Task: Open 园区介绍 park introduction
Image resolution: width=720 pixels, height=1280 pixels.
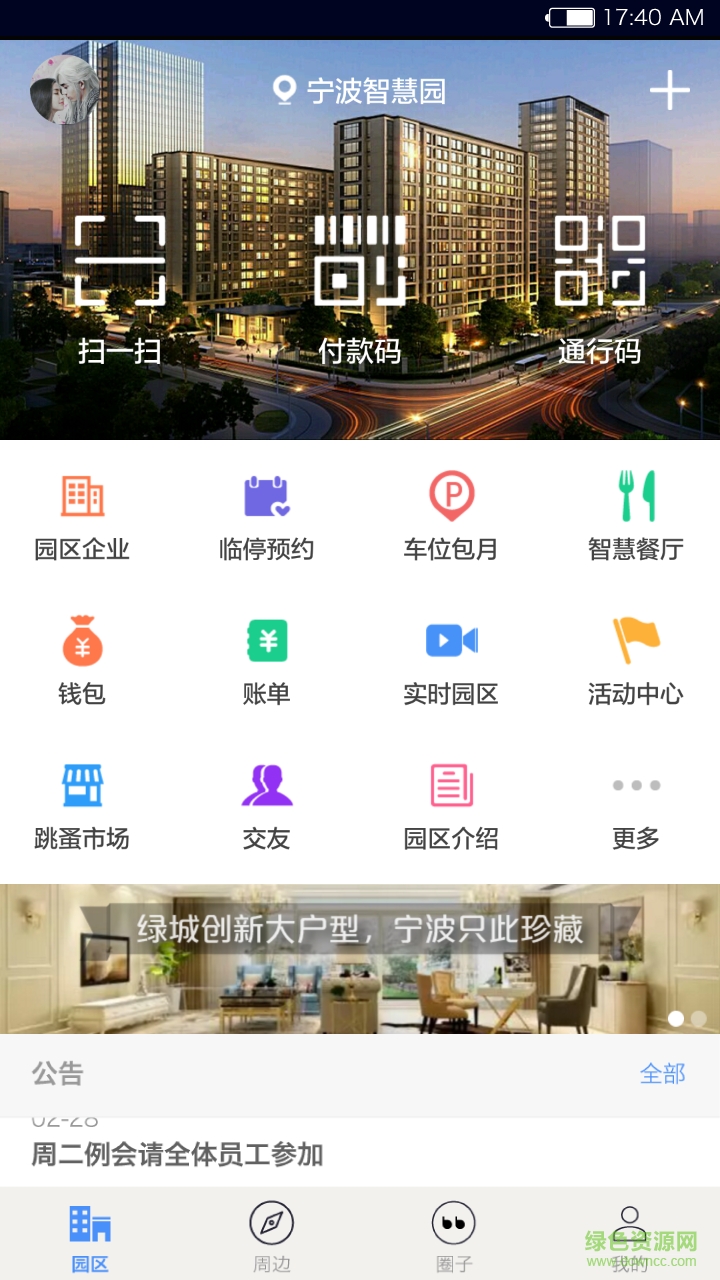Action: (452, 806)
